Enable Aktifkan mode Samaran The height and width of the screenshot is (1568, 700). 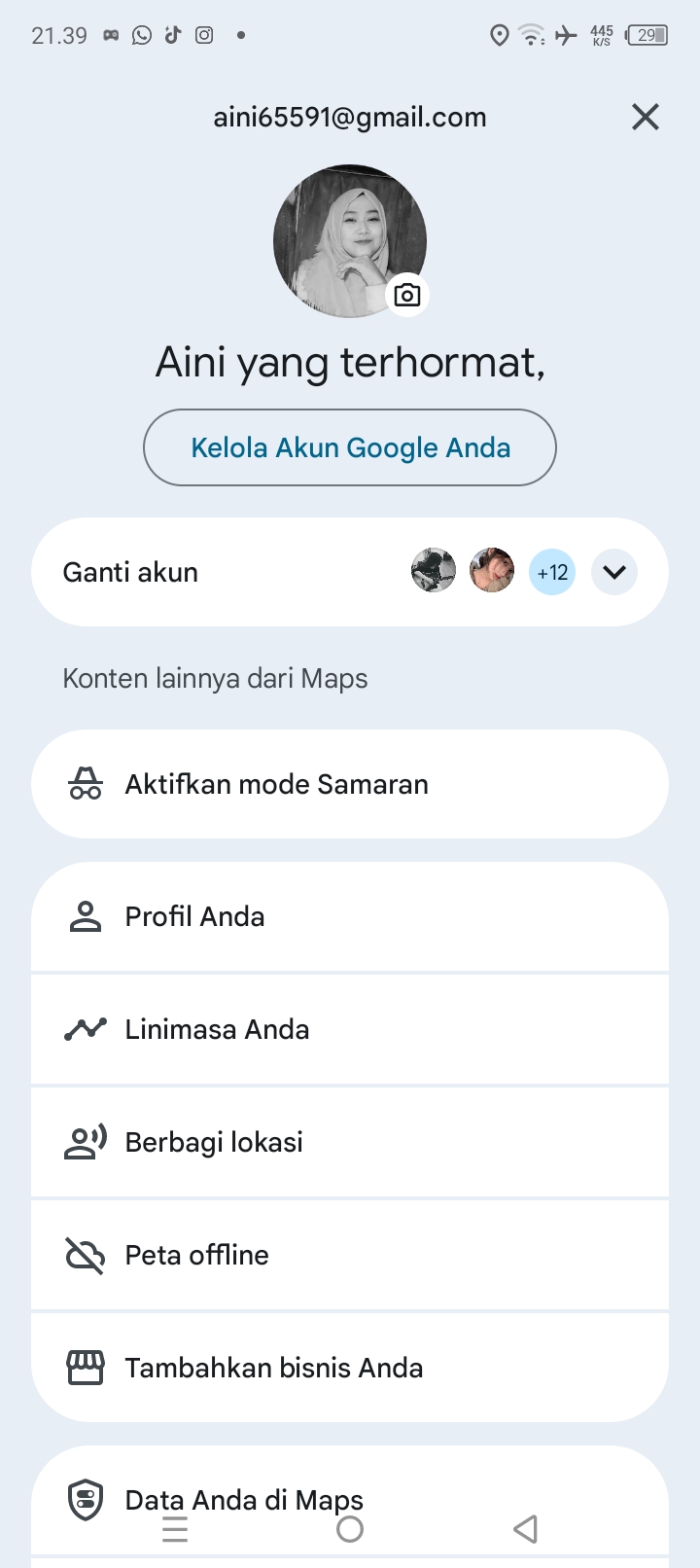coord(350,784)
